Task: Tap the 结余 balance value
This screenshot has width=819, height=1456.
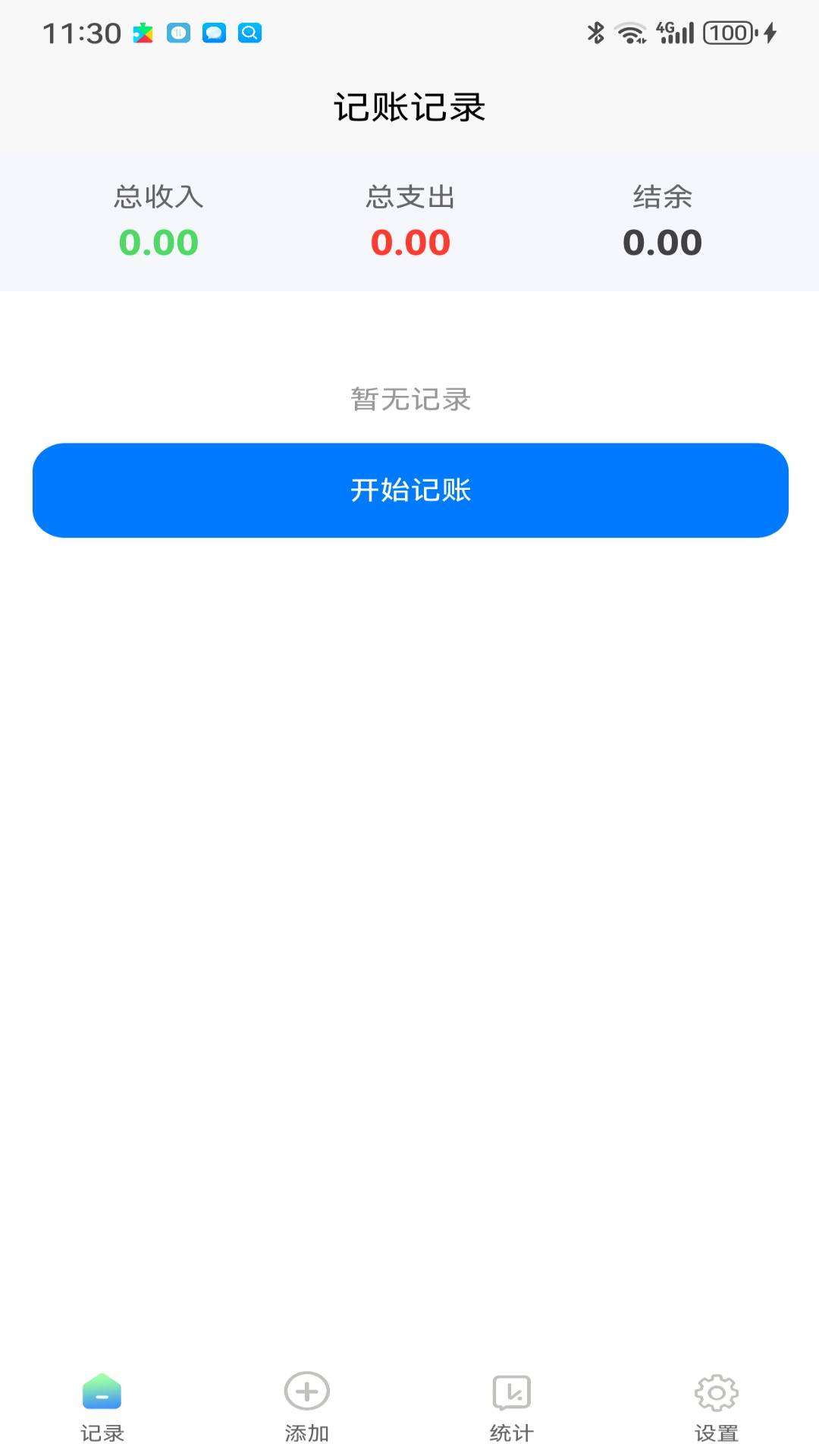Action: (662, 242)
